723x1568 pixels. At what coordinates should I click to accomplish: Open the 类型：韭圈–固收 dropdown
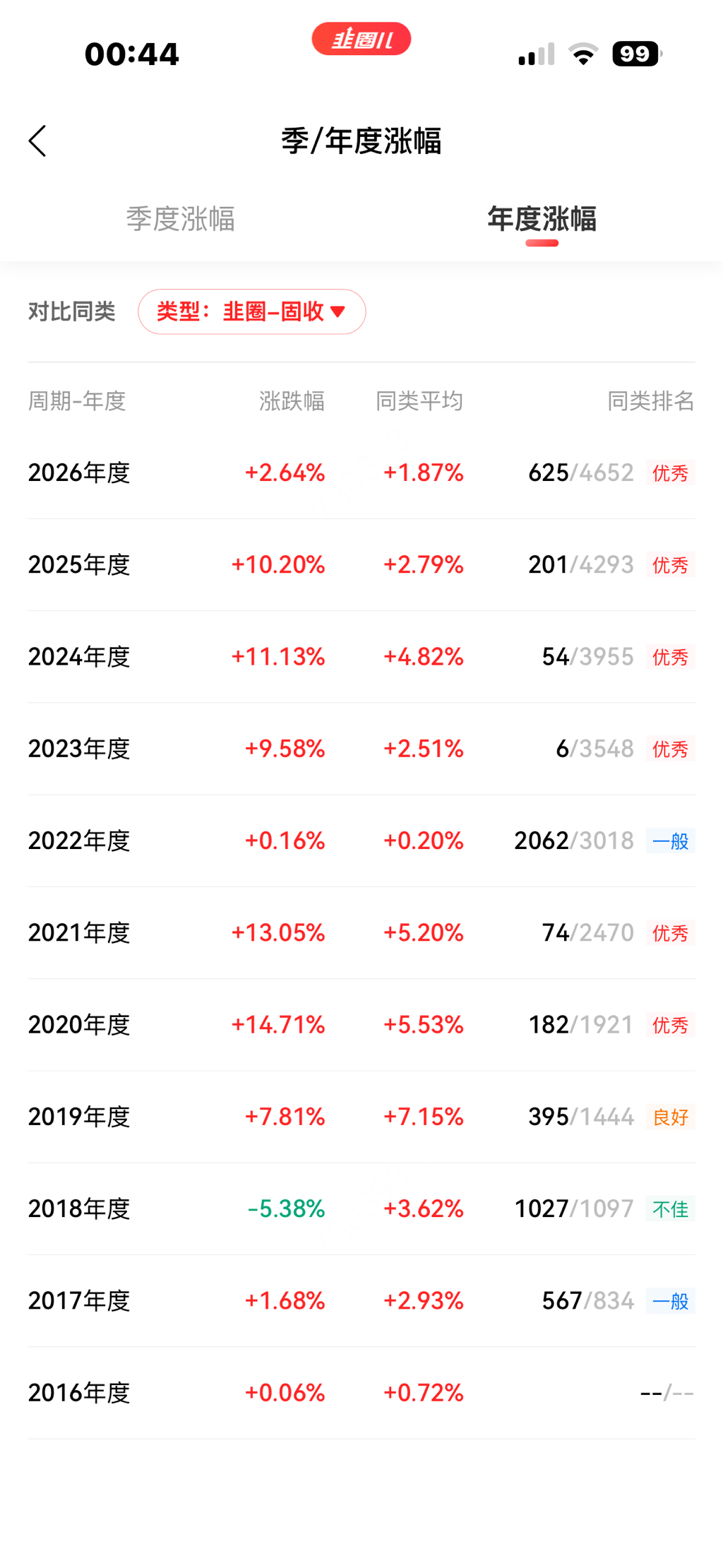point(252,311)
